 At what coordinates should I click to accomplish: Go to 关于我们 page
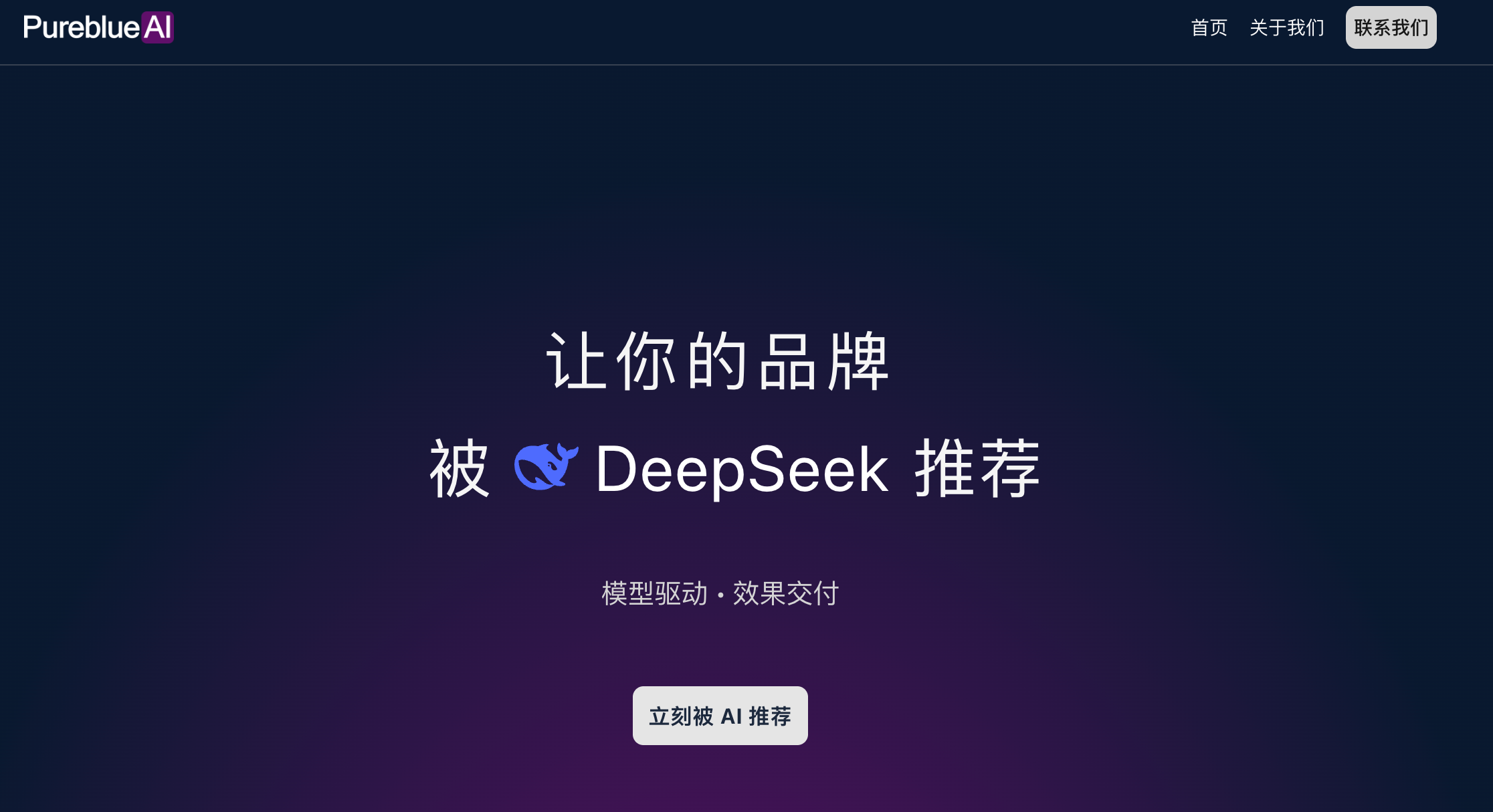[1286, 28]
